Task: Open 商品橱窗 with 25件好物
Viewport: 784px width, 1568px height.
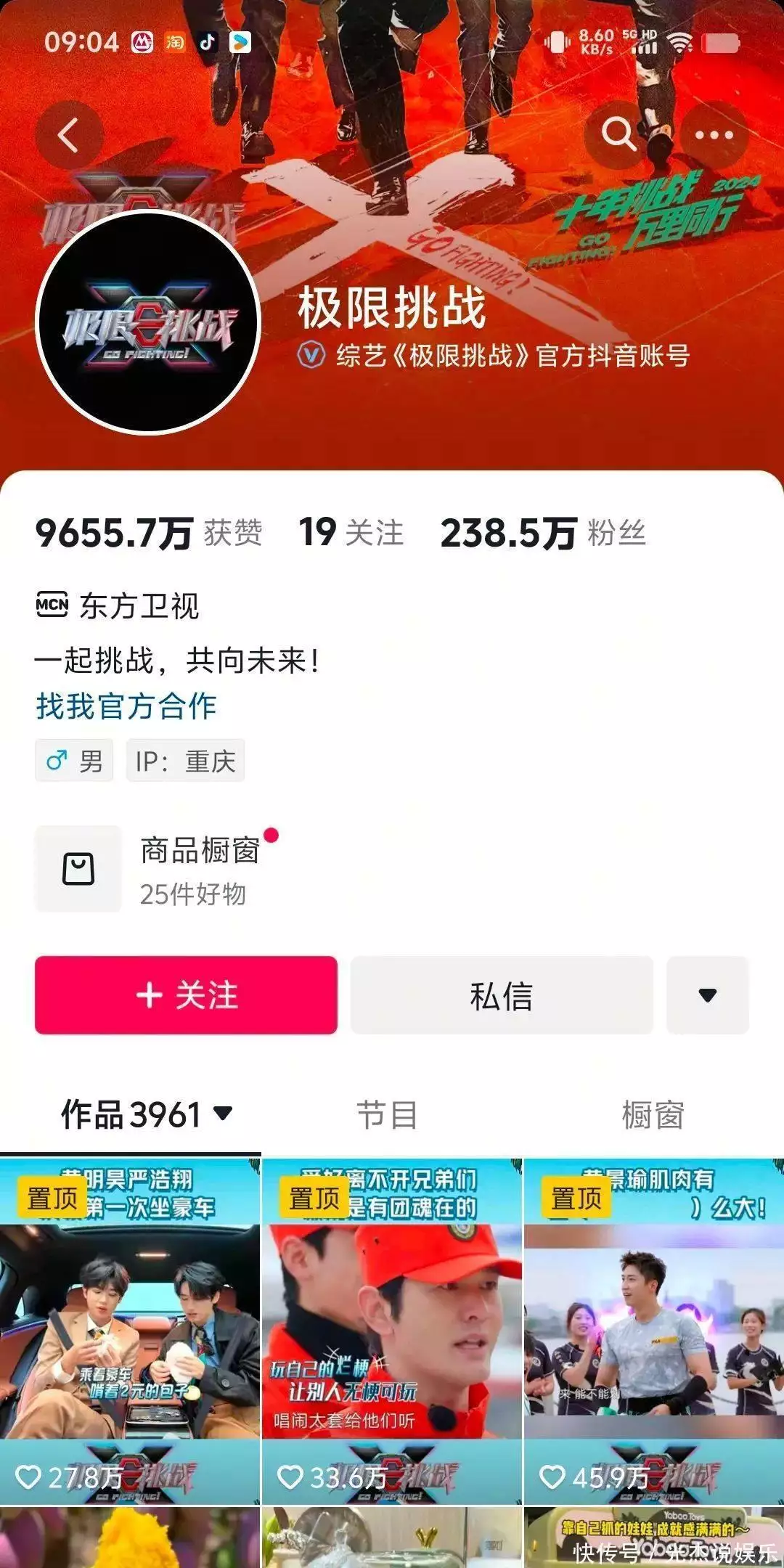Action: click(x=156, y=869)
